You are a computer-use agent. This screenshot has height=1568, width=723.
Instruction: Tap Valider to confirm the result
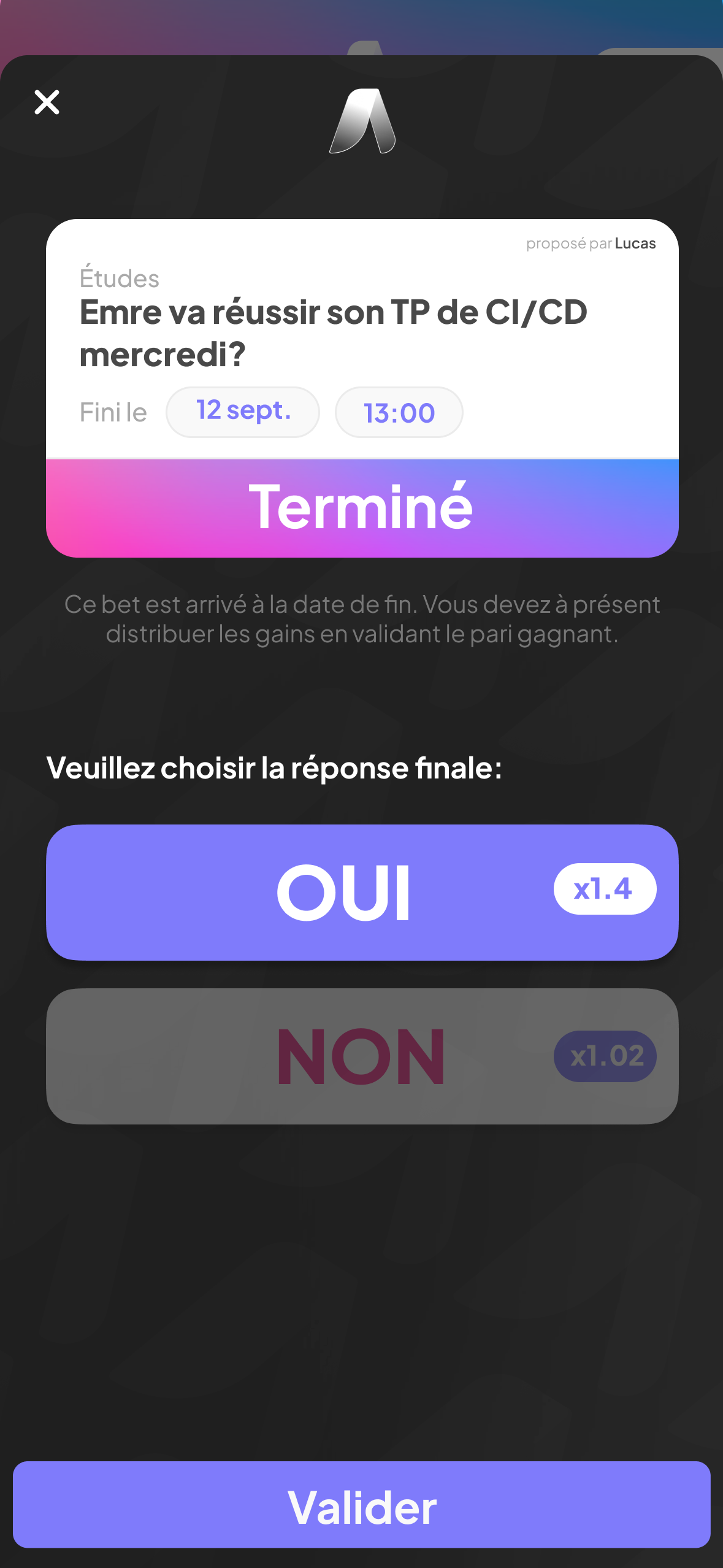[362, 1504]
